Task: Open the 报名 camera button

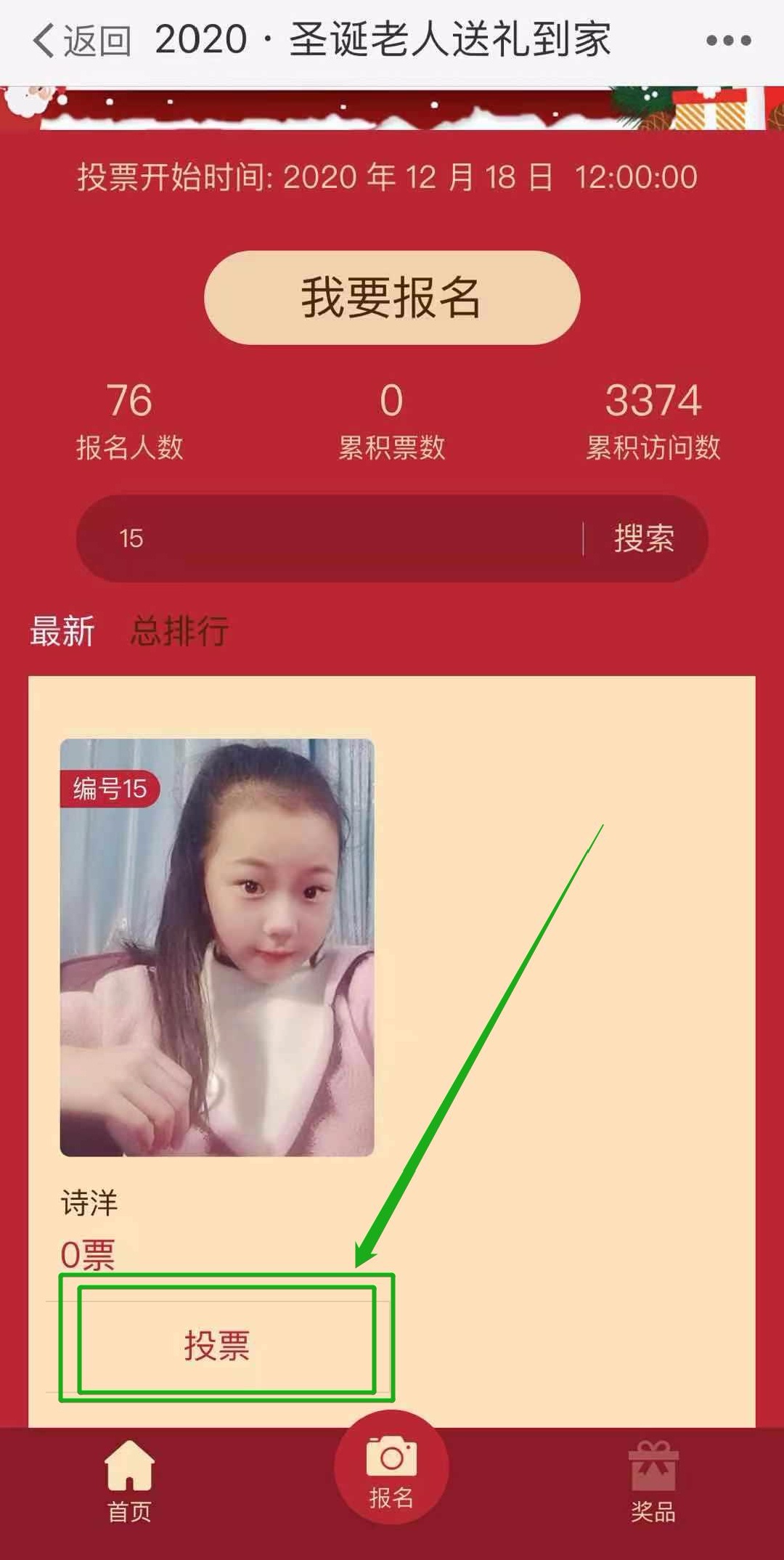Action: click(391, 1468)
